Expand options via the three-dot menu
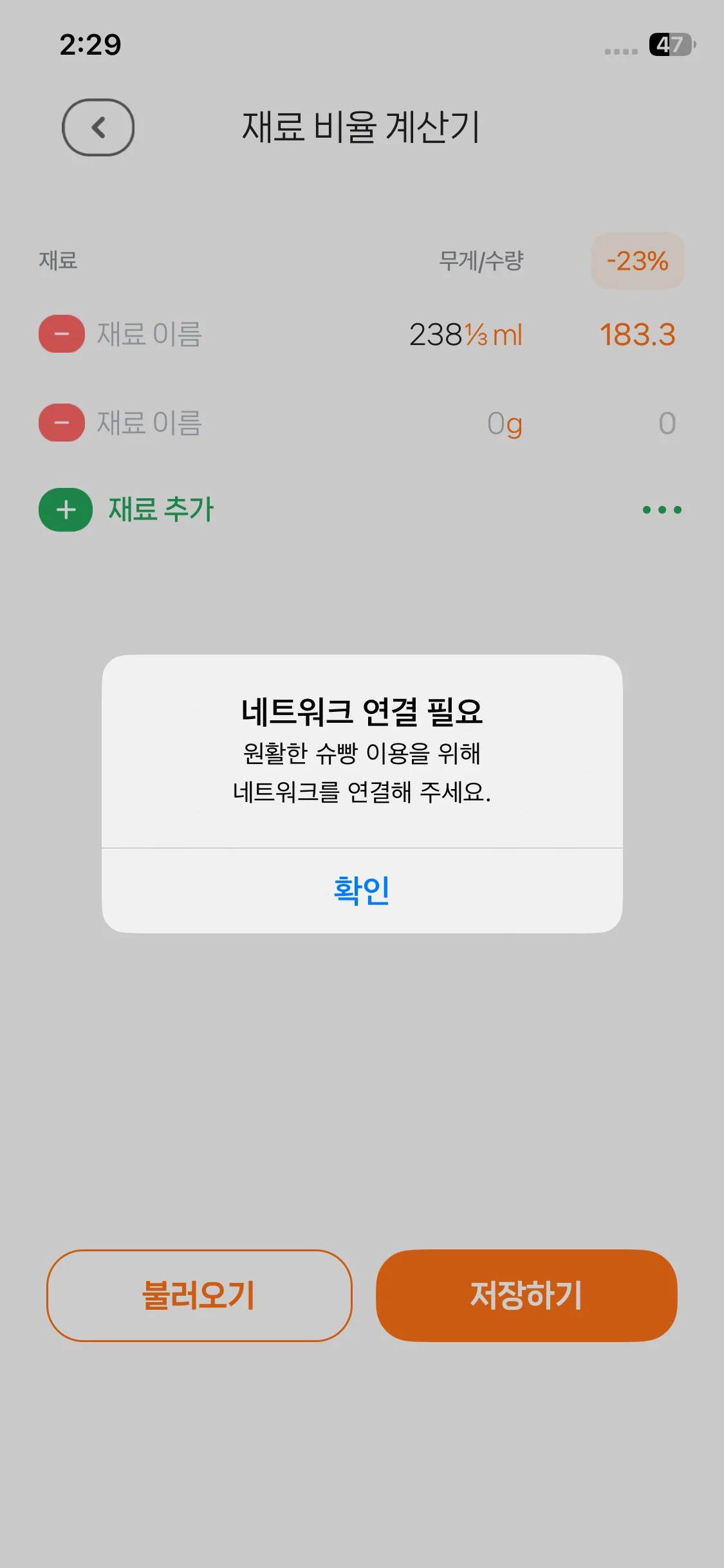 [662, 509]
